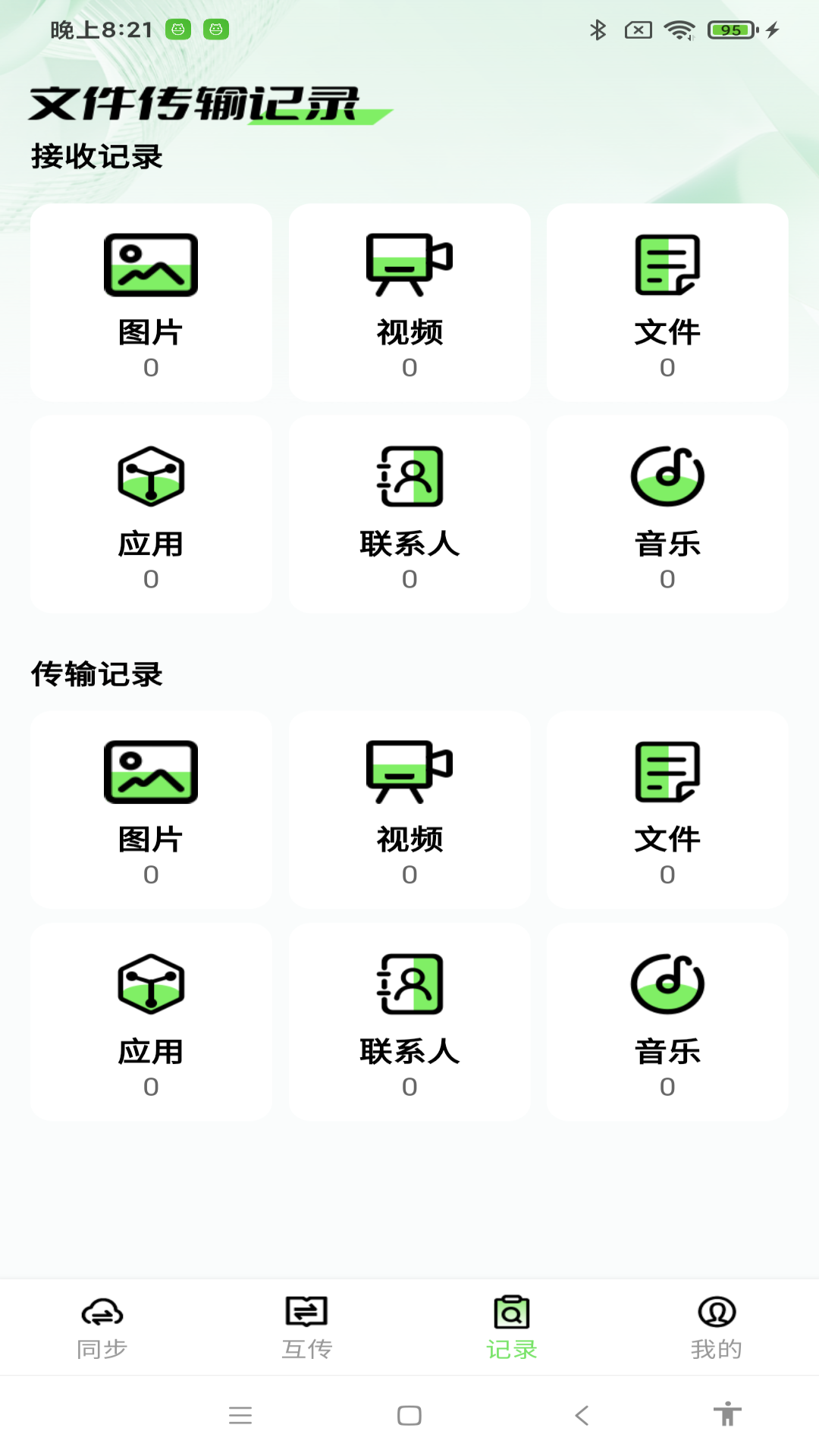Screen dimensions: 819x1456
Task: Open 联系人 under 接收记录
Action: pyautogui.click(x=409, y=513)
